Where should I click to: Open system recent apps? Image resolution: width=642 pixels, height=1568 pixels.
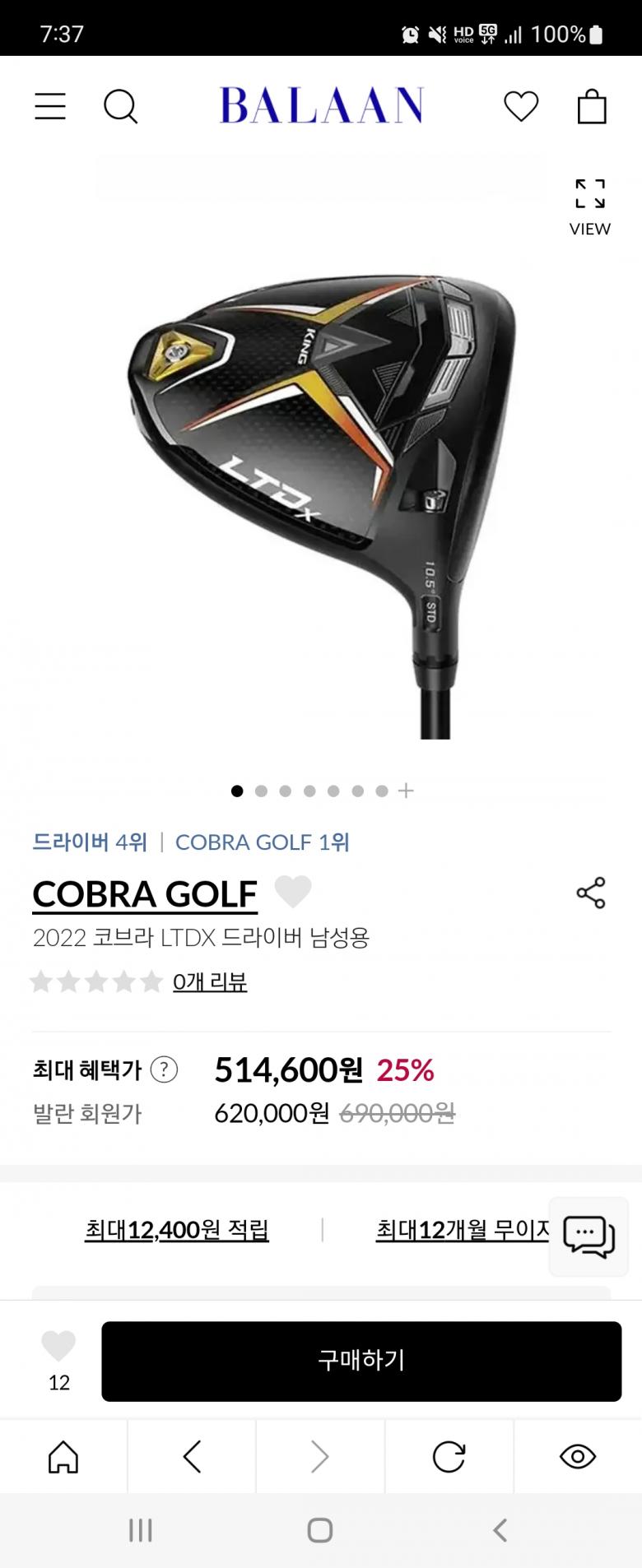pyautogui.click(x=141, y=1530)
